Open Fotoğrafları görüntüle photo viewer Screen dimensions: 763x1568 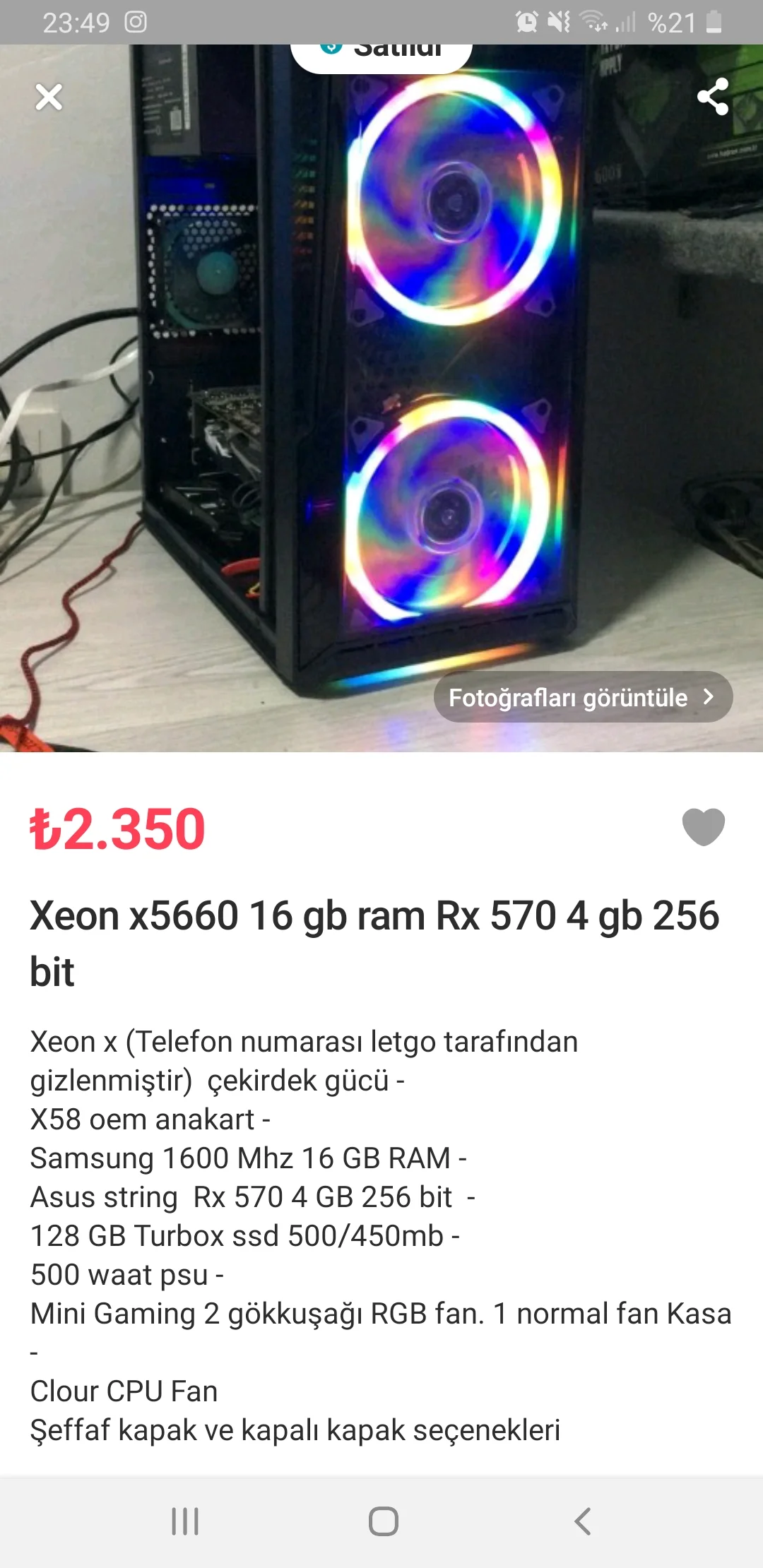point(583,697)
